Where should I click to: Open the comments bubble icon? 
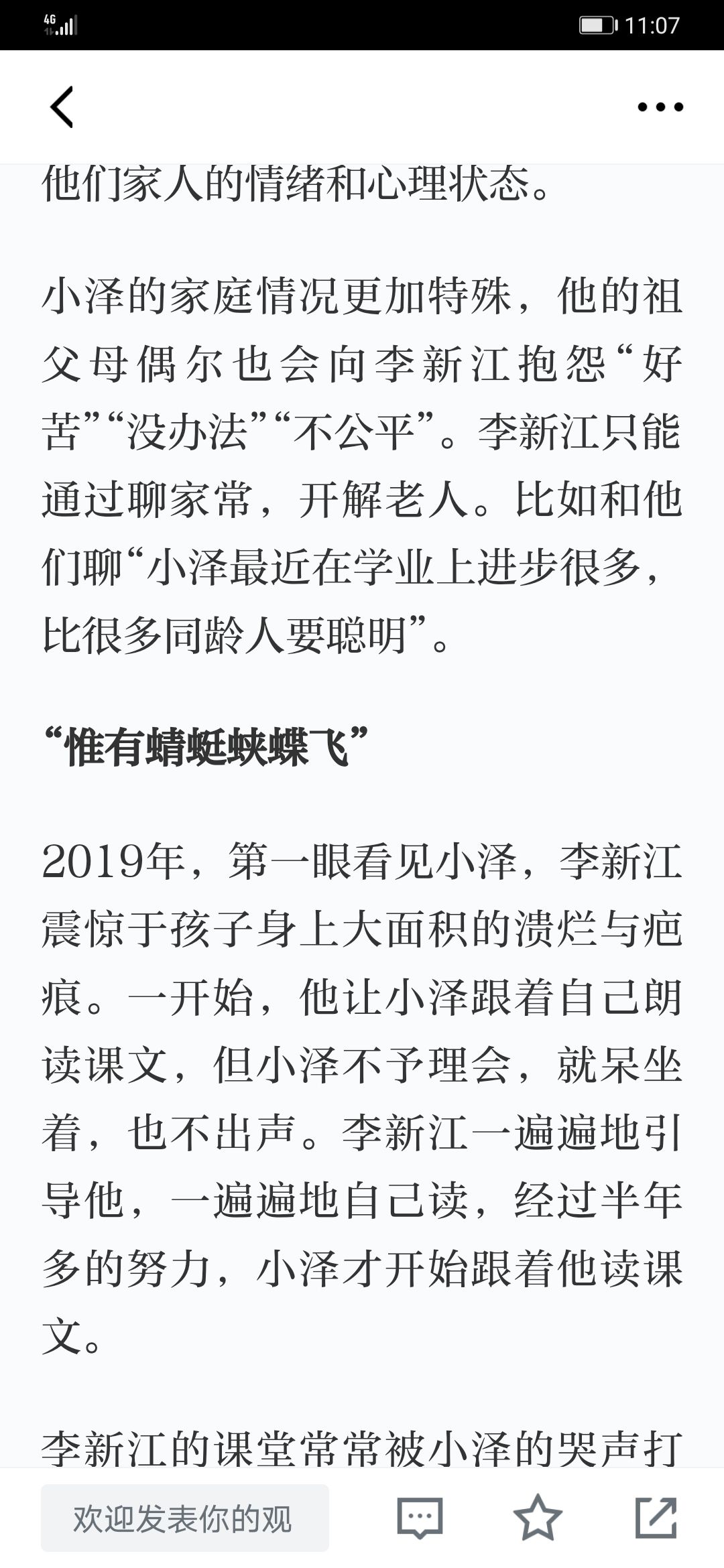pos(420,1518)
